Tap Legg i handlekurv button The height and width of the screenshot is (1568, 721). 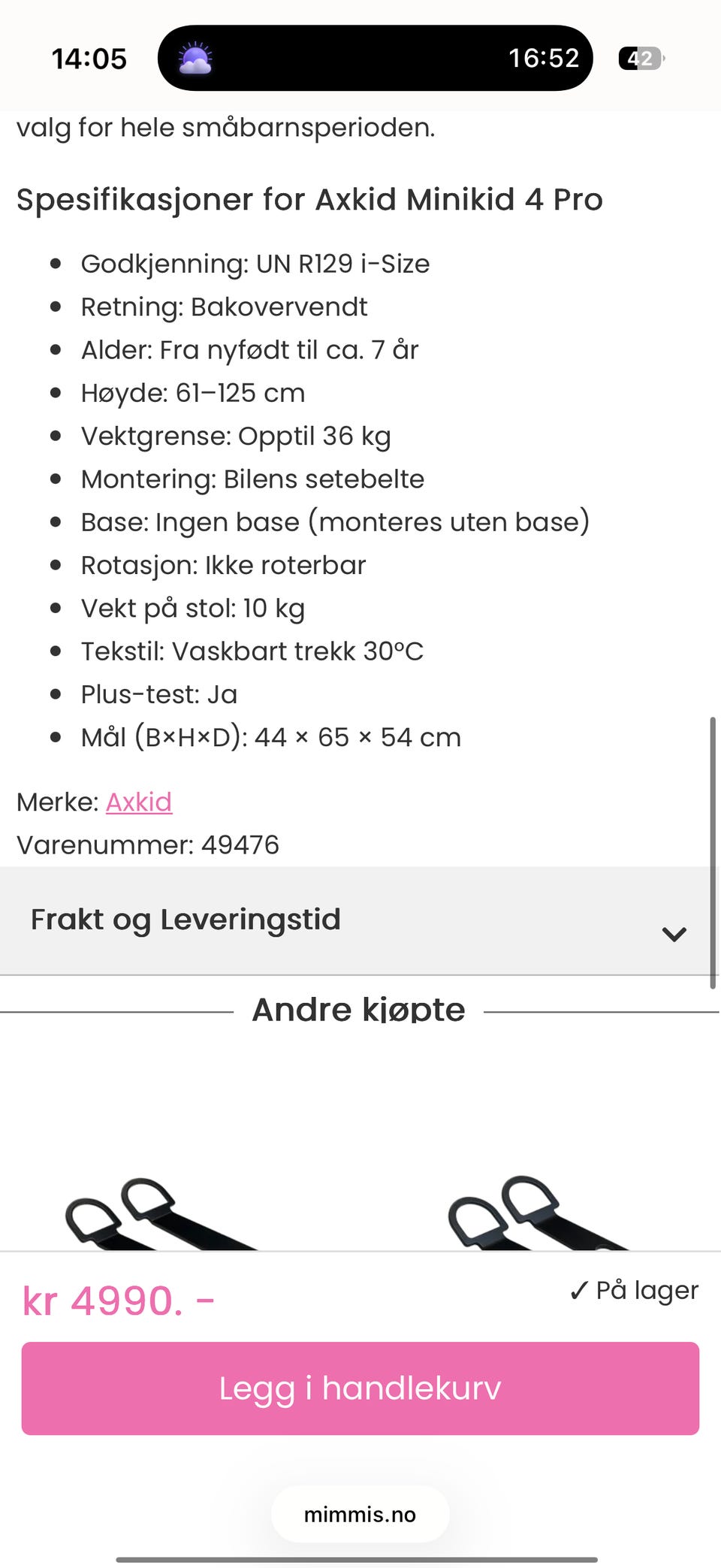pyautogui.click(x=360, y=1388)
